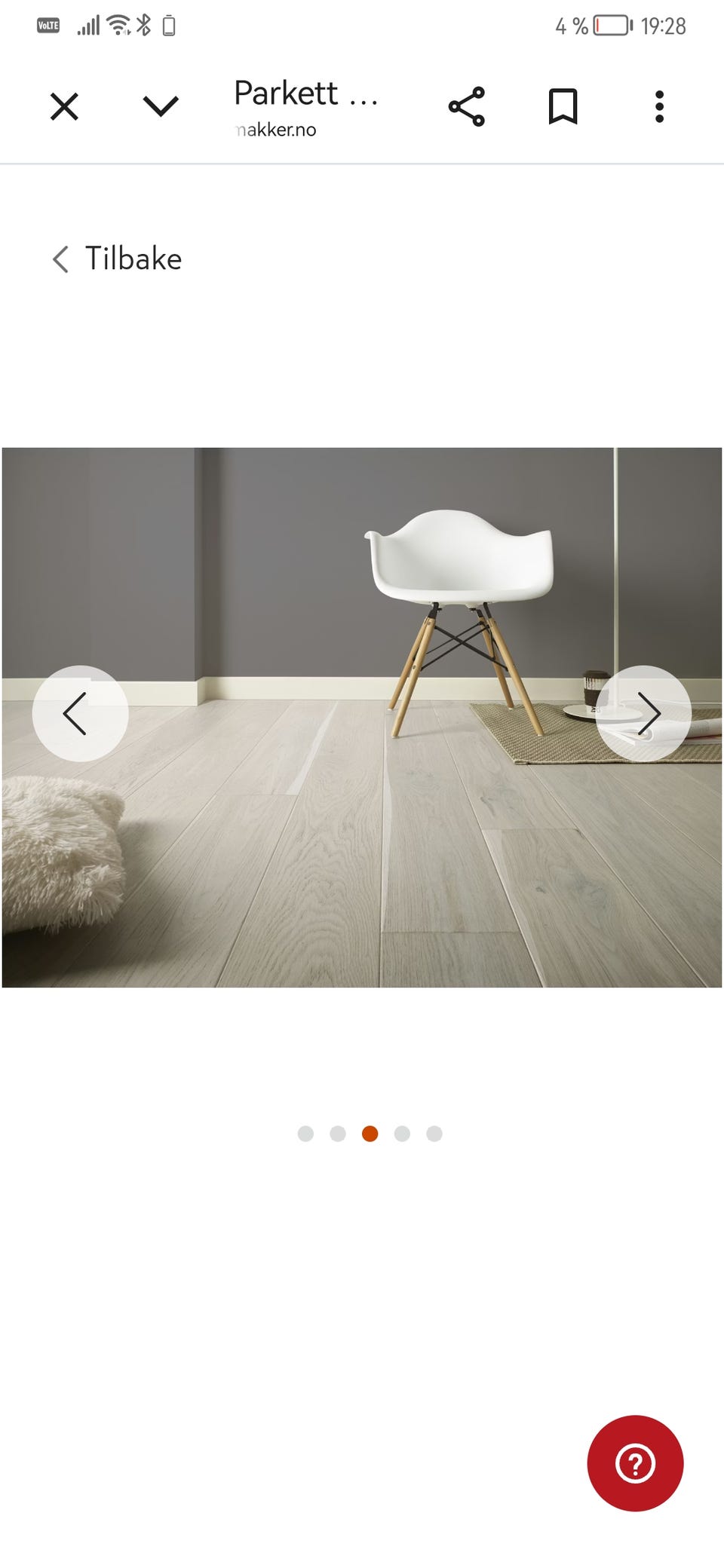
Task: Expand the truncated Parkett title
Action: (306, 93)
